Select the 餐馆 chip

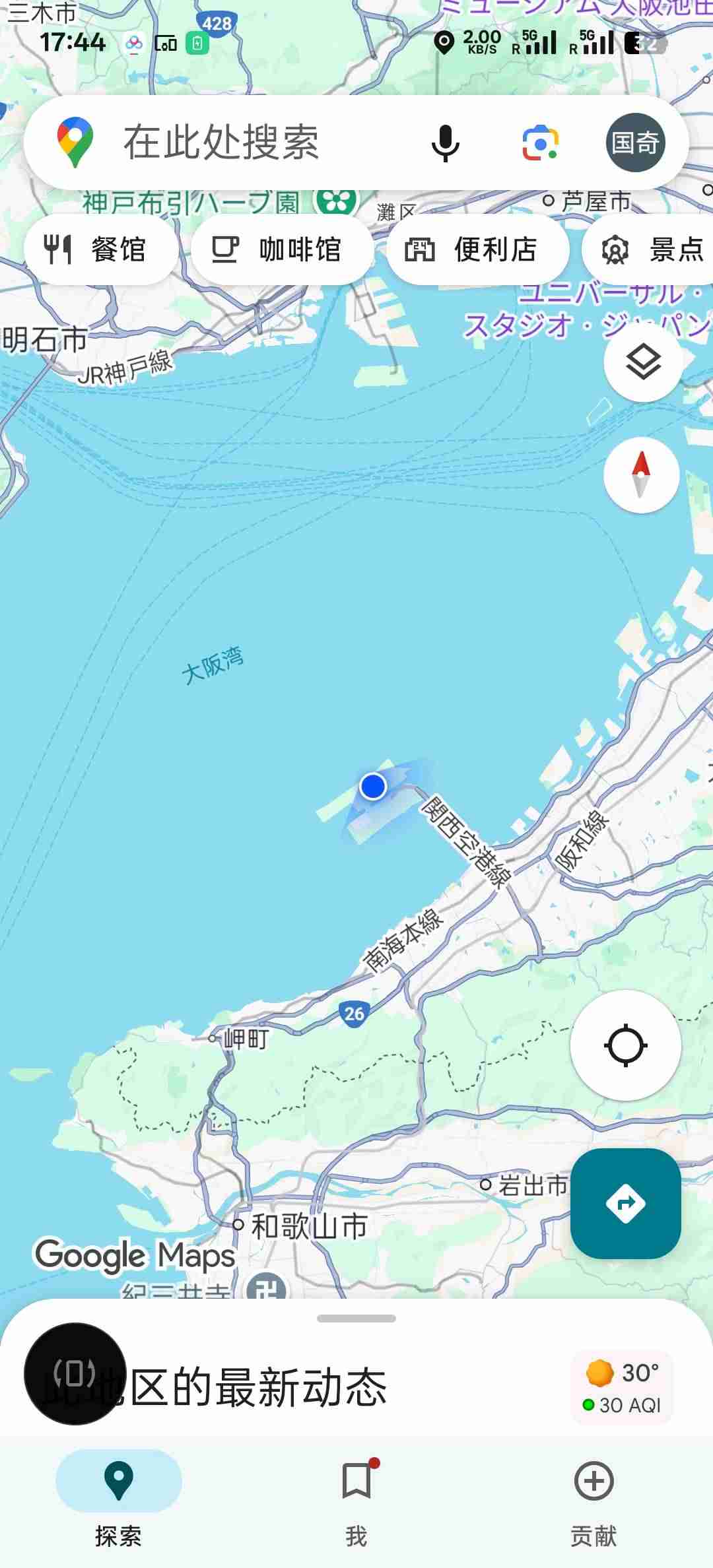pyautogui.click(x=100, y=250)
